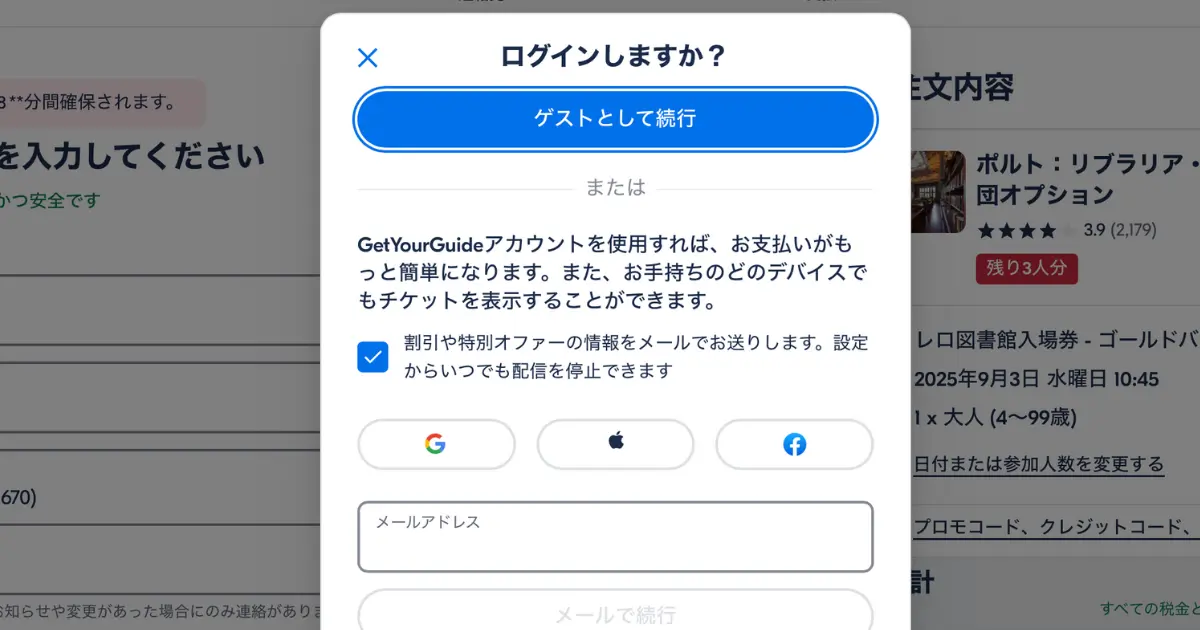The width and height of the screenshot is (1200, 630).
Task: Sign in with Facebook
Action: 794,444
